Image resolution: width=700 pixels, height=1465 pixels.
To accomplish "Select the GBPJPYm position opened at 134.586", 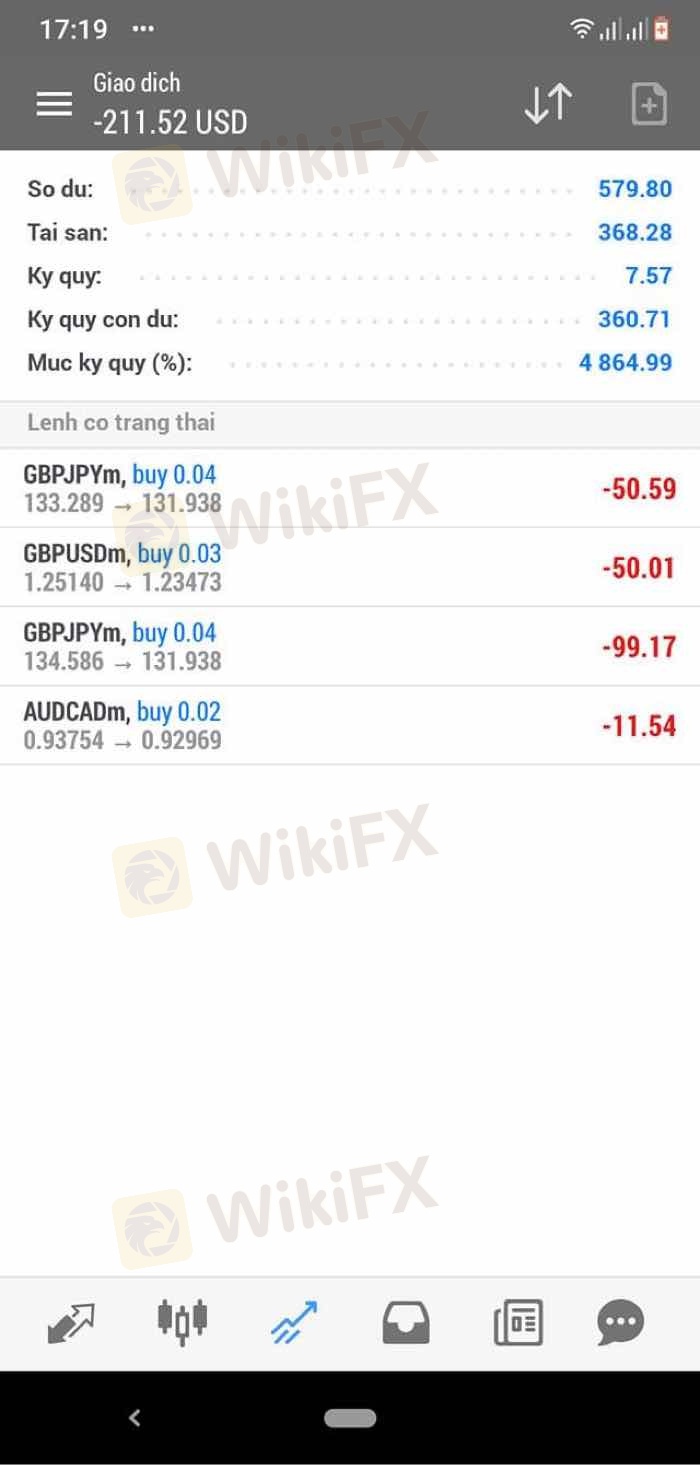I will click(350, 646).
